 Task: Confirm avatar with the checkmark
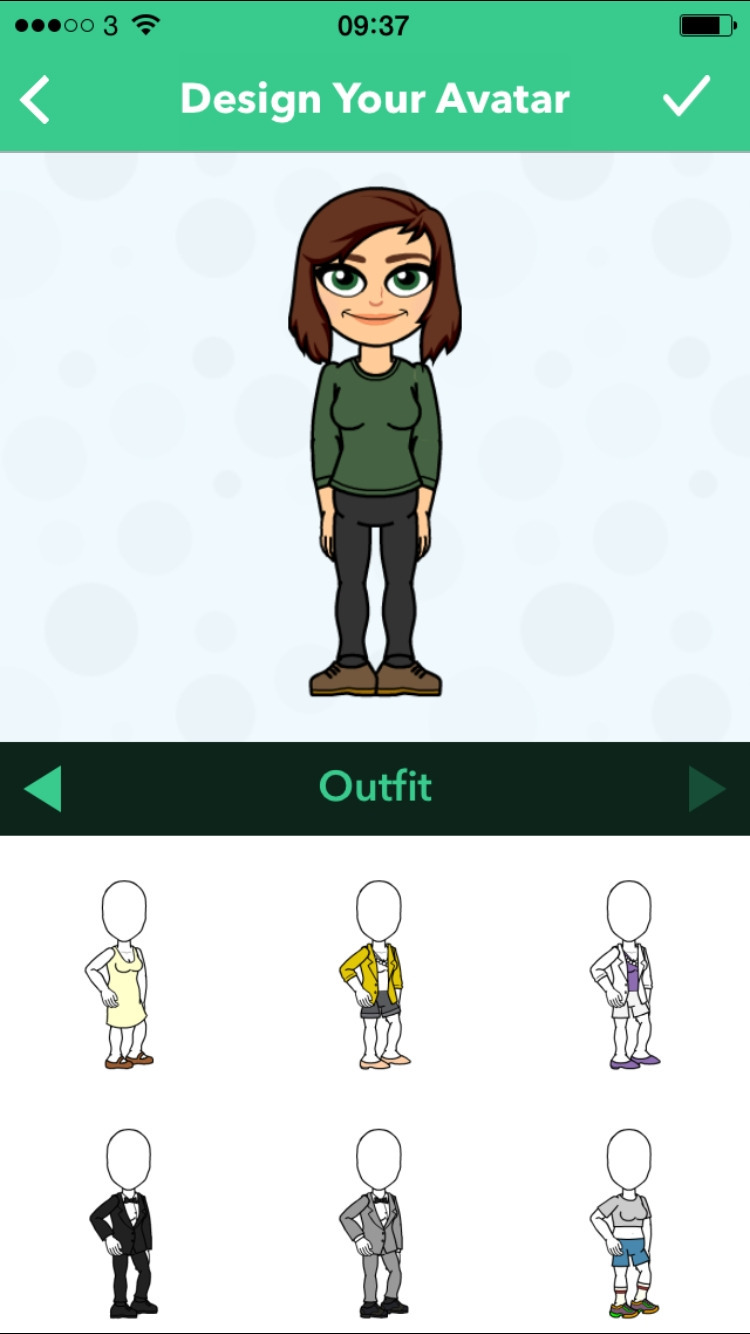[686, 97]
